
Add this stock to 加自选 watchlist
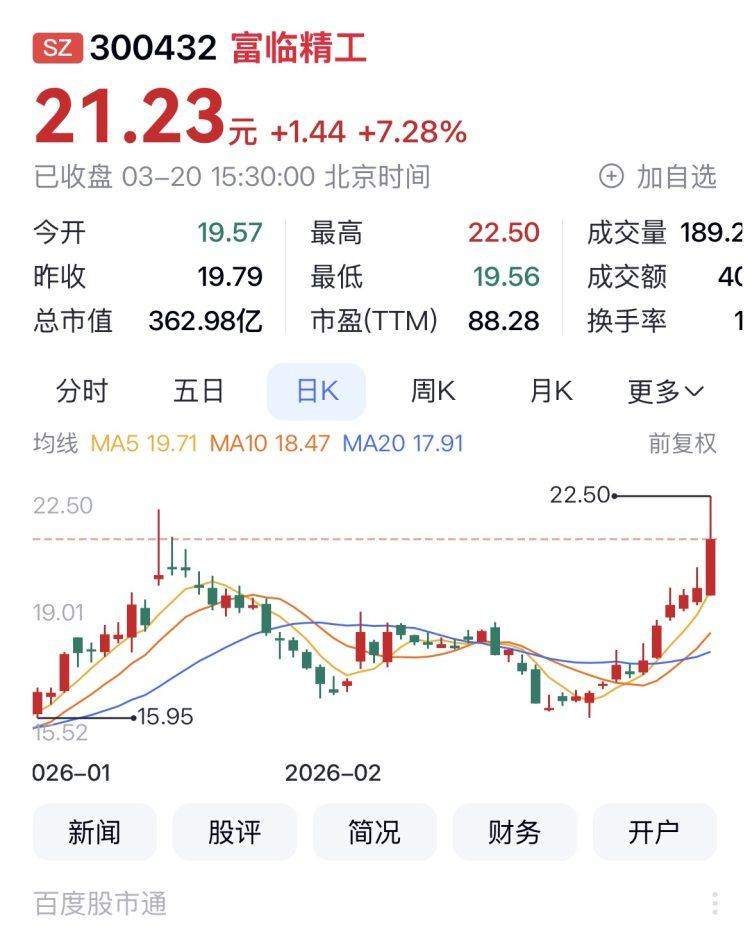click(x=658, y=177)
